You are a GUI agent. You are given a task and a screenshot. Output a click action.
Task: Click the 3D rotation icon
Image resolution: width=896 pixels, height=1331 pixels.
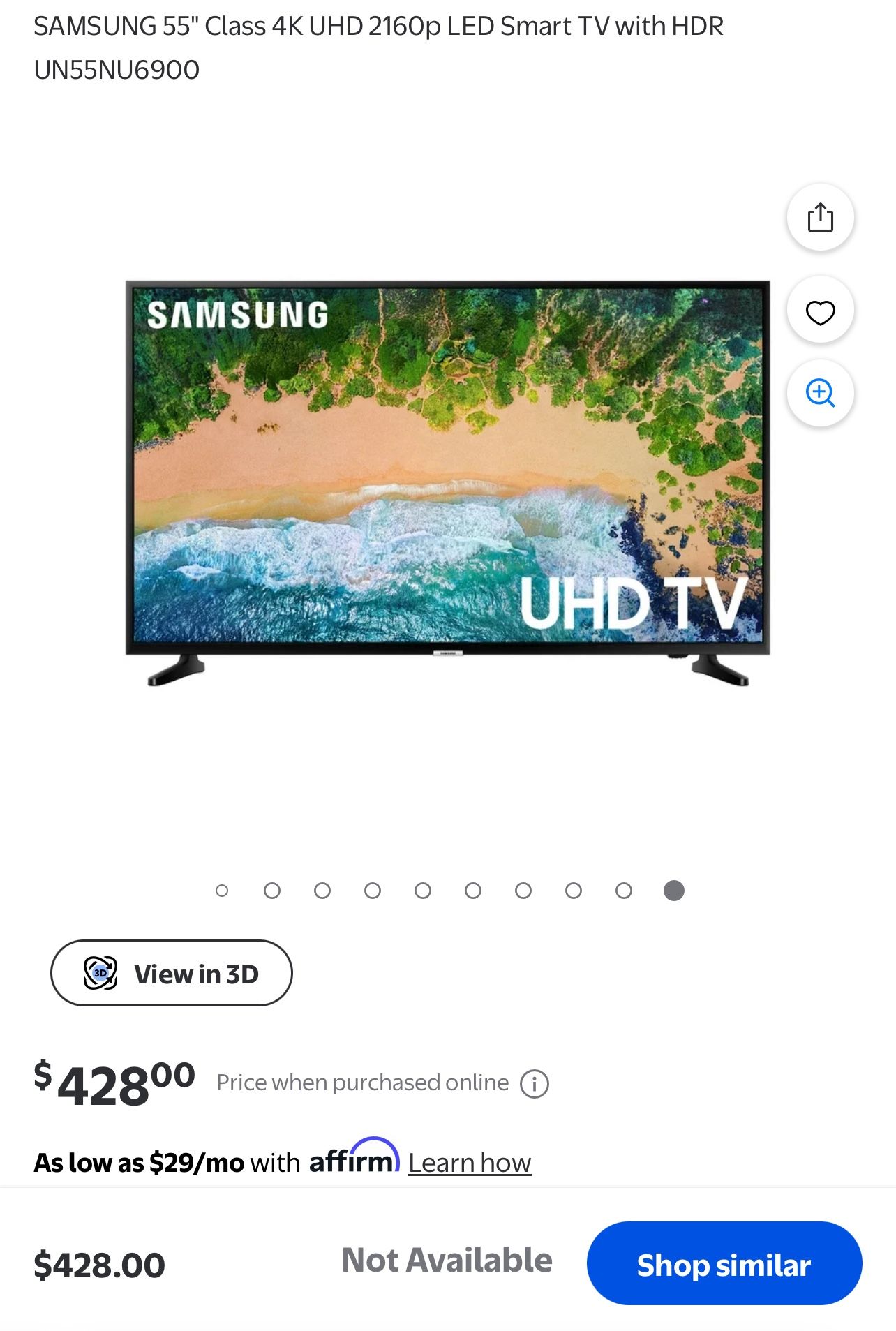coord(100,972)
